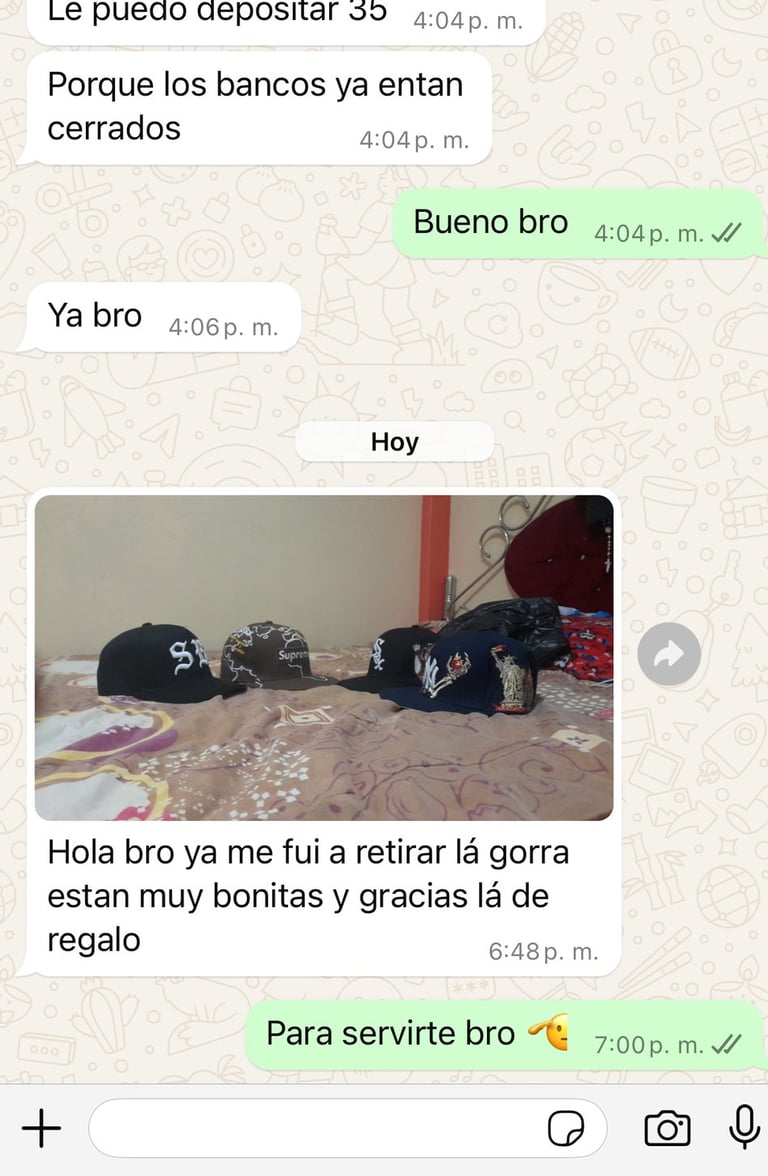Viewport: 768px width, 1176px height.
Task: Open the sticker picker
Action: click(x=566, y=1129)
